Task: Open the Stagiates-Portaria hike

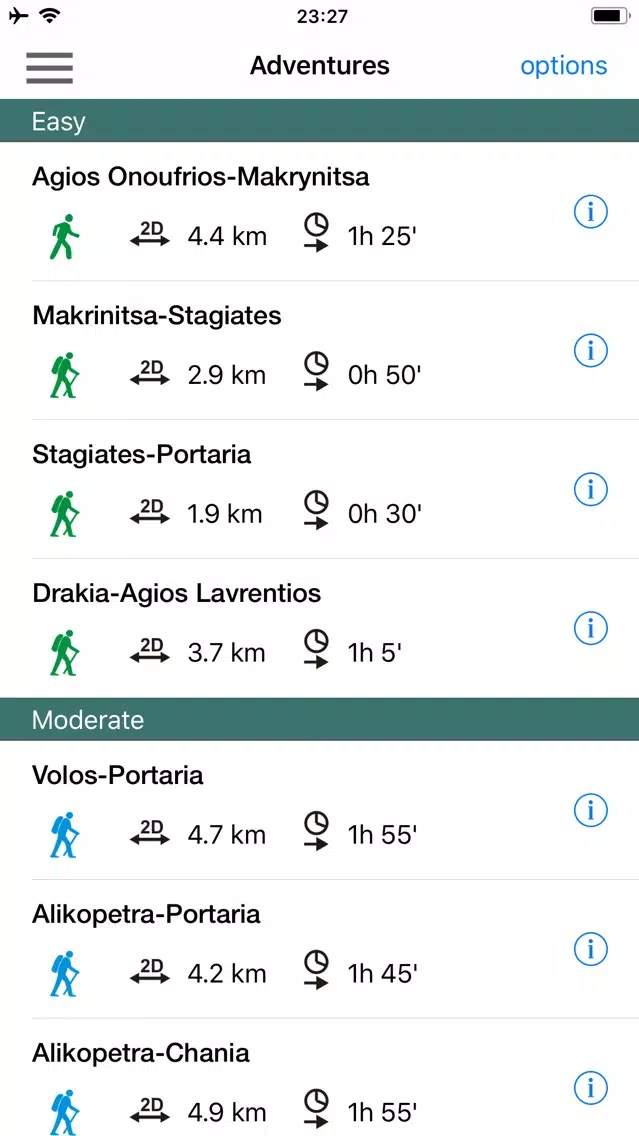Action: [320, 489]
